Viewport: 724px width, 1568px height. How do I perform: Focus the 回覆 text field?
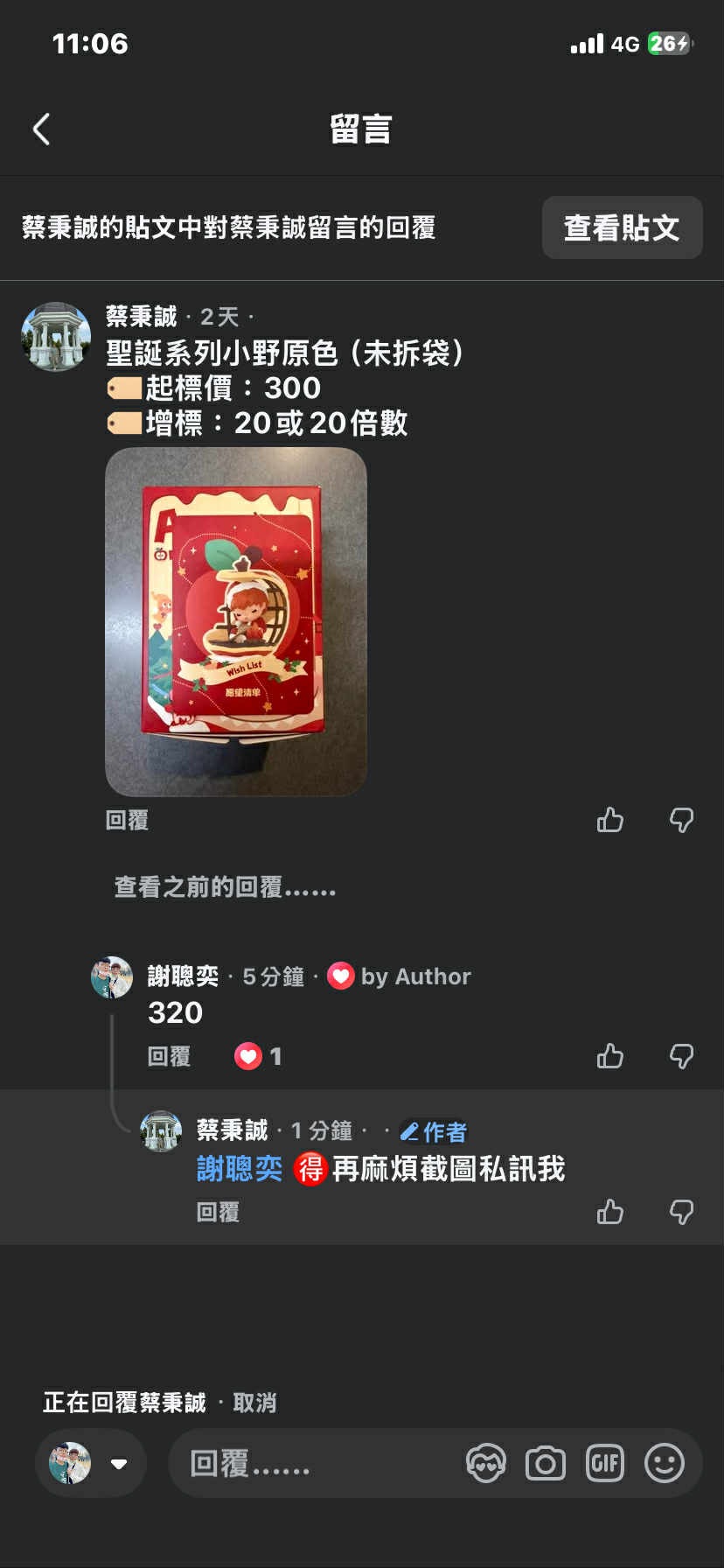click(x=315, y=1463)
